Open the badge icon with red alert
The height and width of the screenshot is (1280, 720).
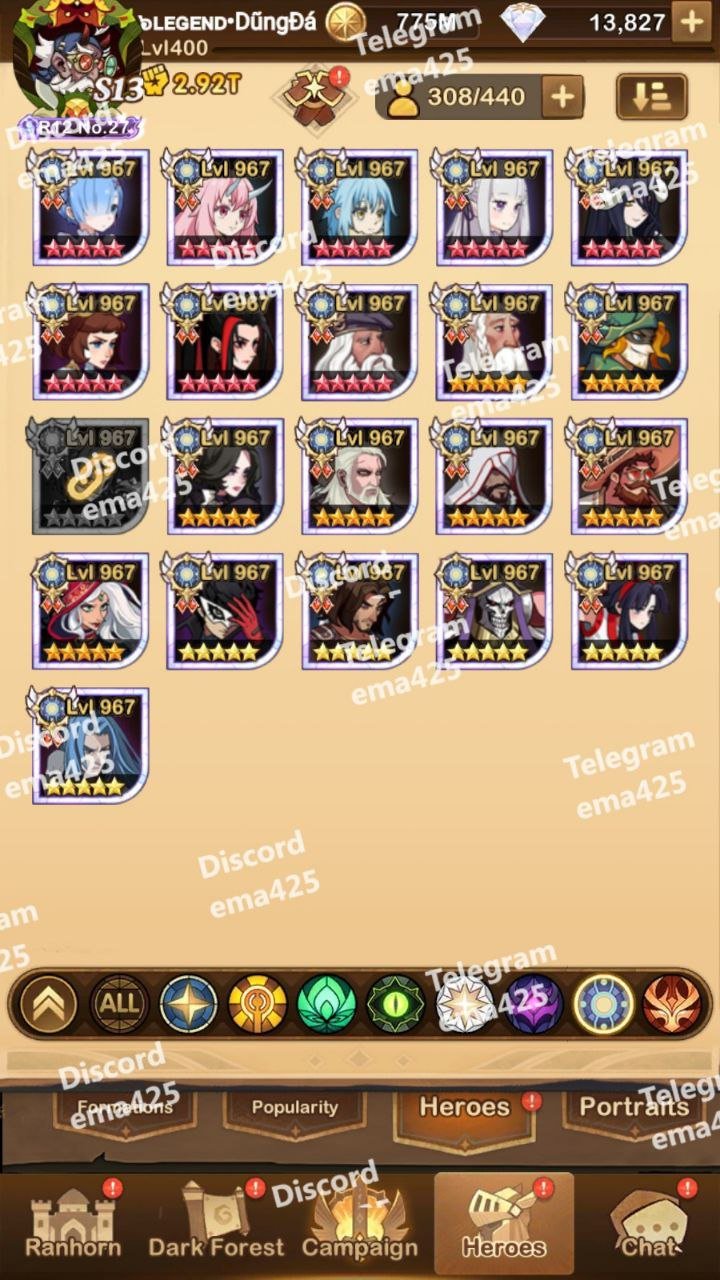(313, 95)
